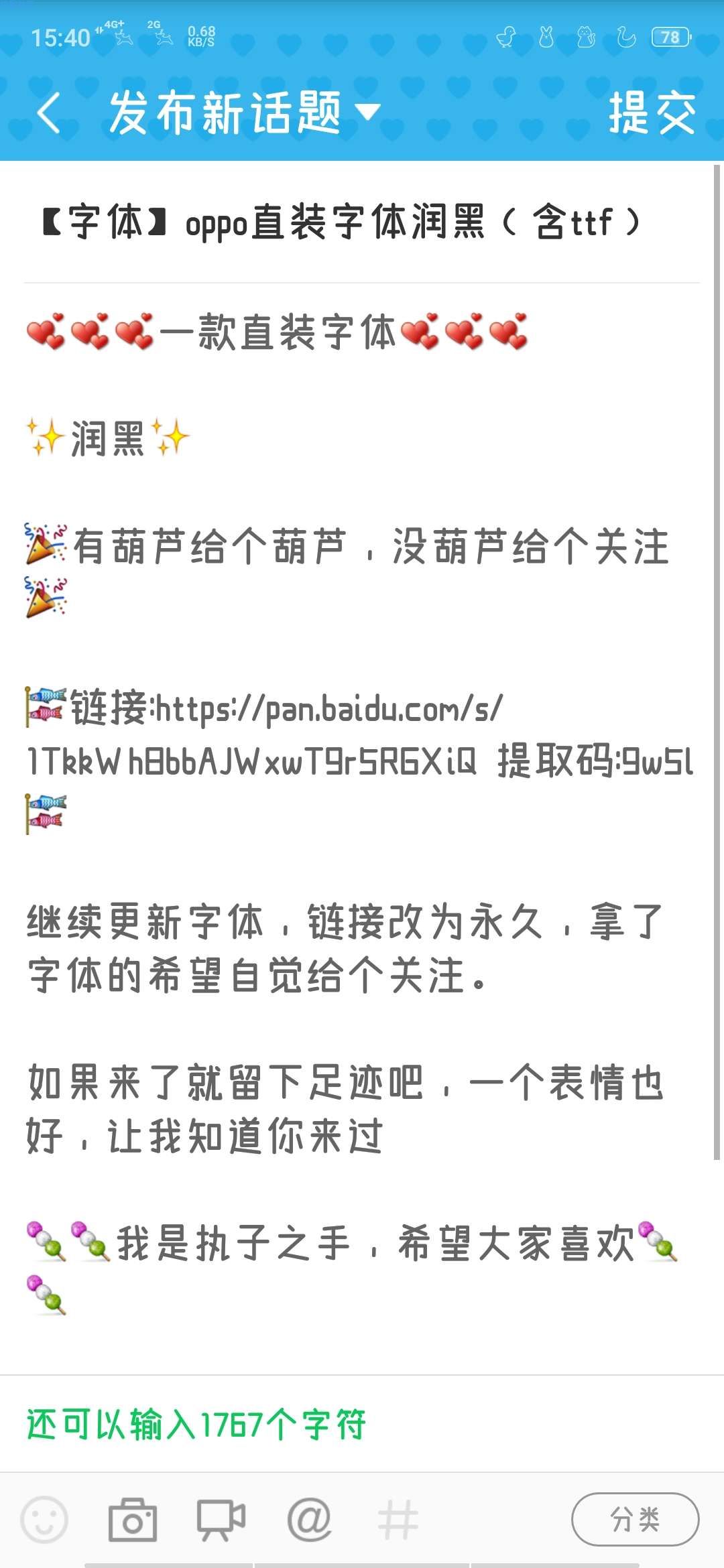This screenshot has width=724, height=1568.
Task: Mention a user with the @ icon
Action: pyautogui.click(x=309, y=1519)
